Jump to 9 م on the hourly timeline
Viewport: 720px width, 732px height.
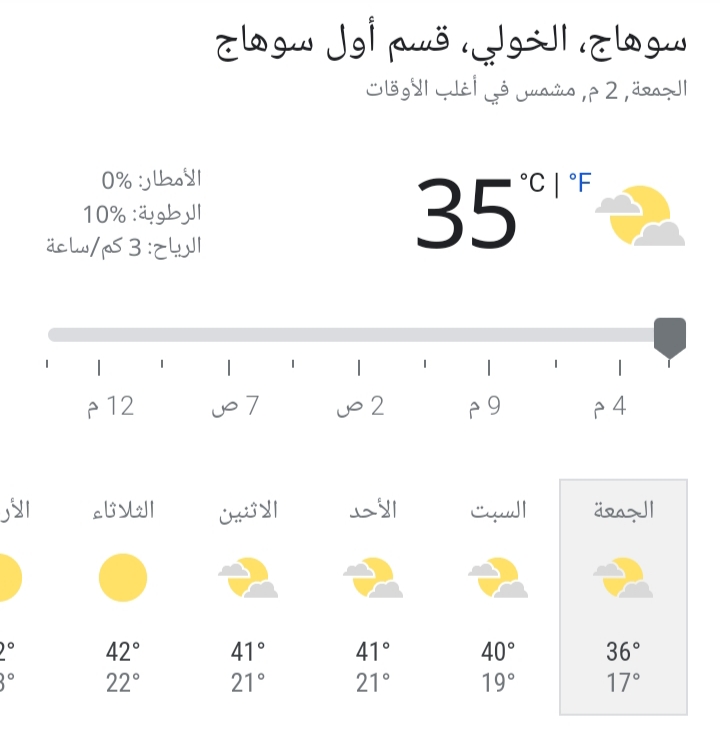click(484, 406)
